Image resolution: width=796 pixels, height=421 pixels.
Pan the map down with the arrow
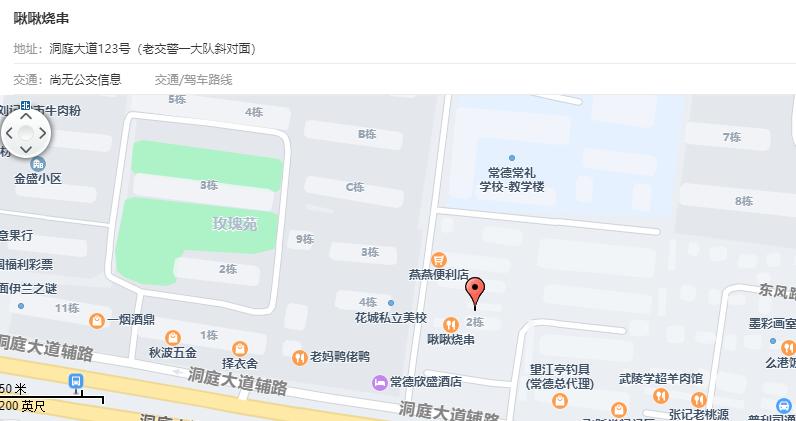(25, 147)
